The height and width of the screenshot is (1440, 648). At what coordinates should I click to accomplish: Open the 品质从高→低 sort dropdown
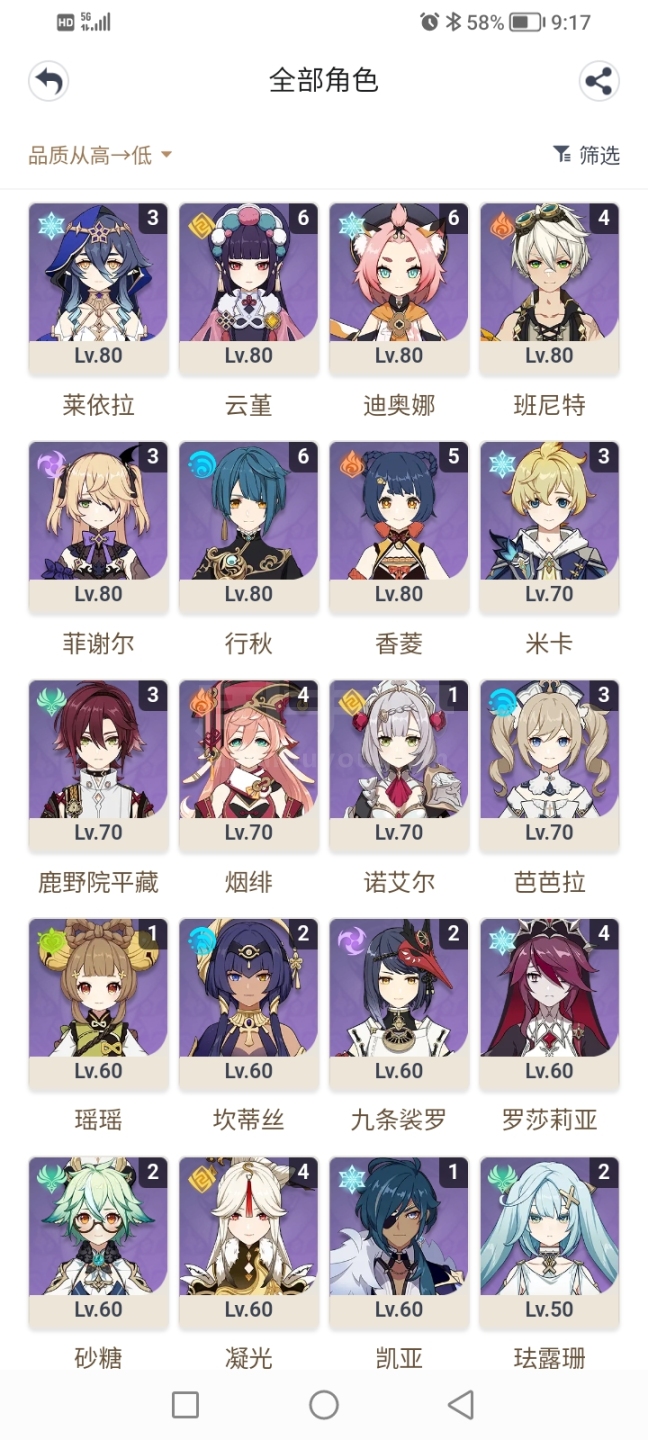click(100, 155)
